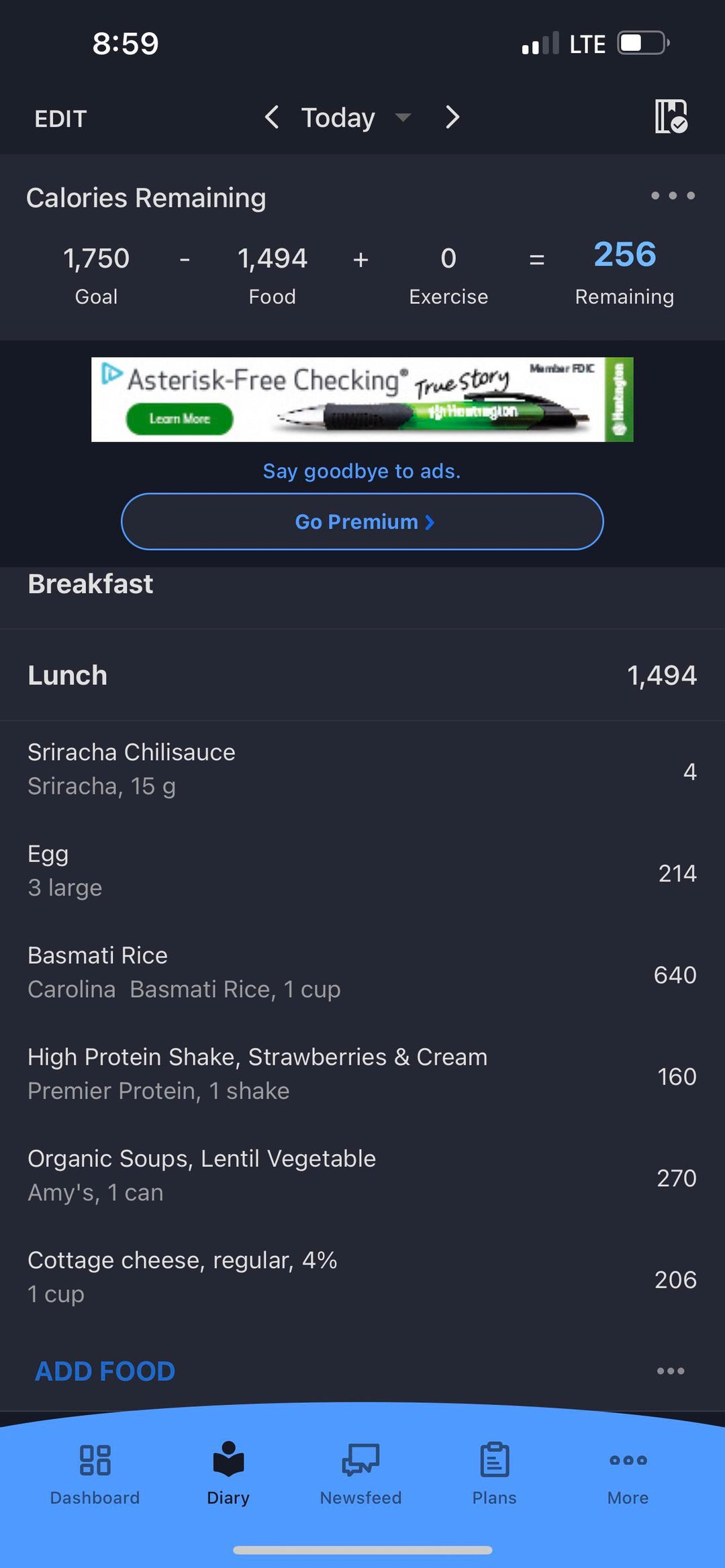Open the Calories Remaining options menu
The height and width of the screenshot is (1568, 725).
pyautogui.click(x=672, y=196)
